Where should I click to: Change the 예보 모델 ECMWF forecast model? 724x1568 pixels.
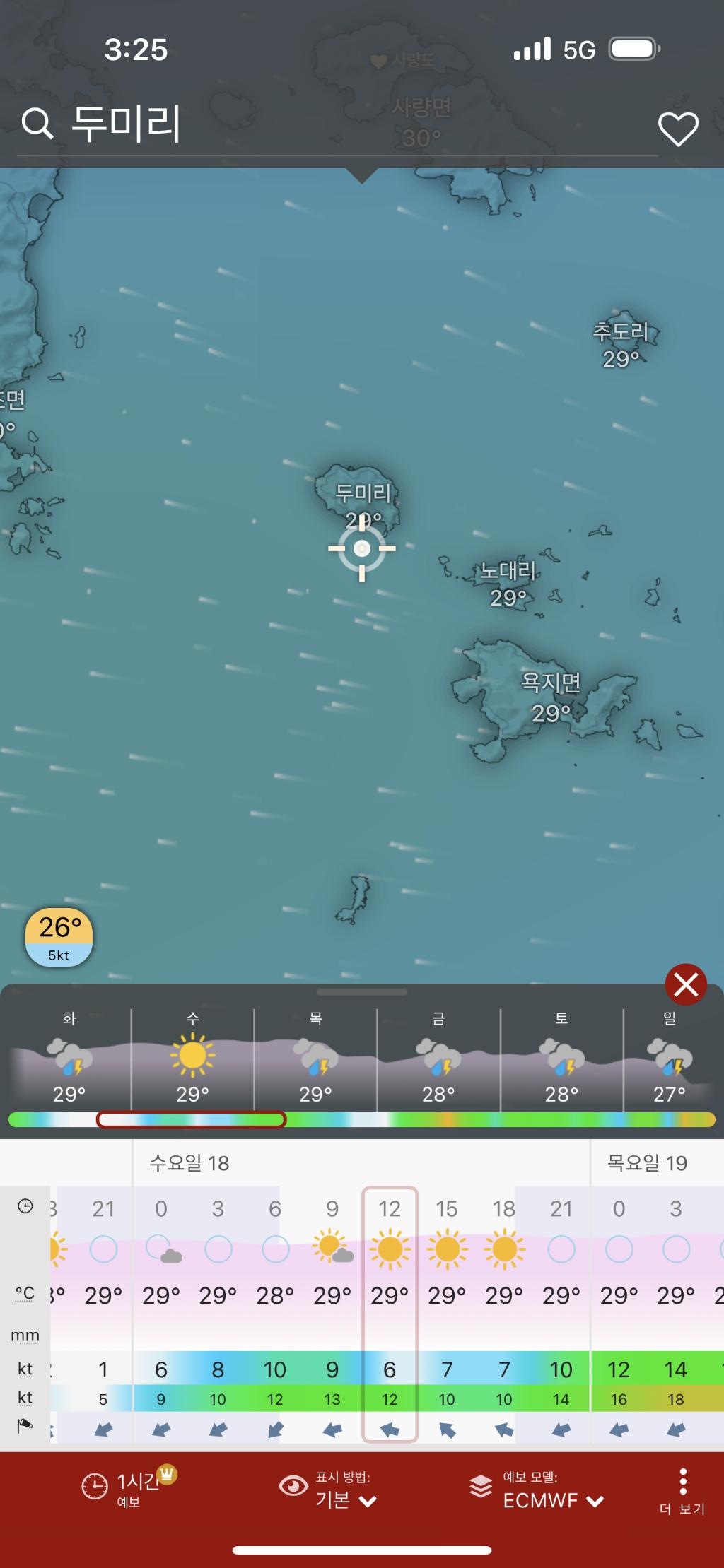537,1490
